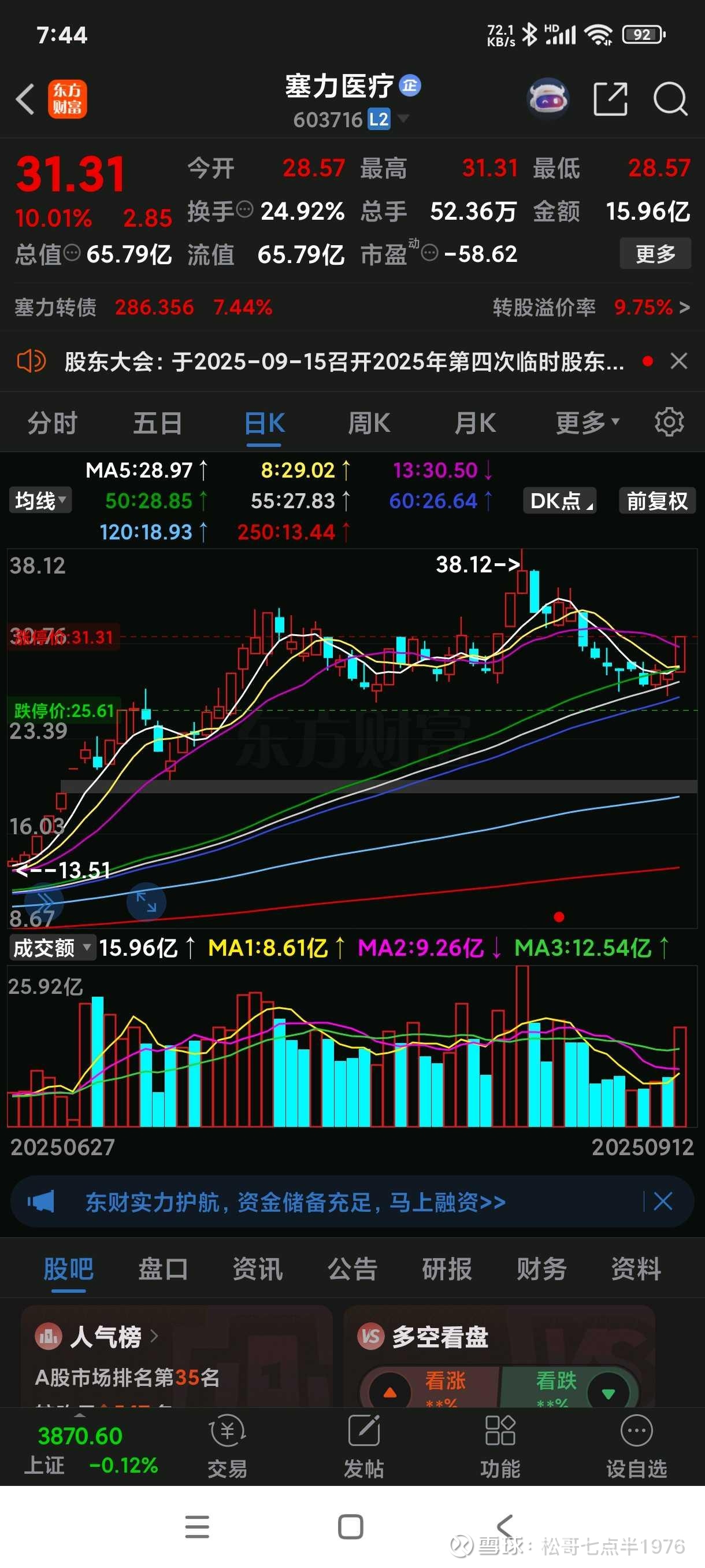
Task: Open 交易 in the bottom bar
Action: 227,1446
